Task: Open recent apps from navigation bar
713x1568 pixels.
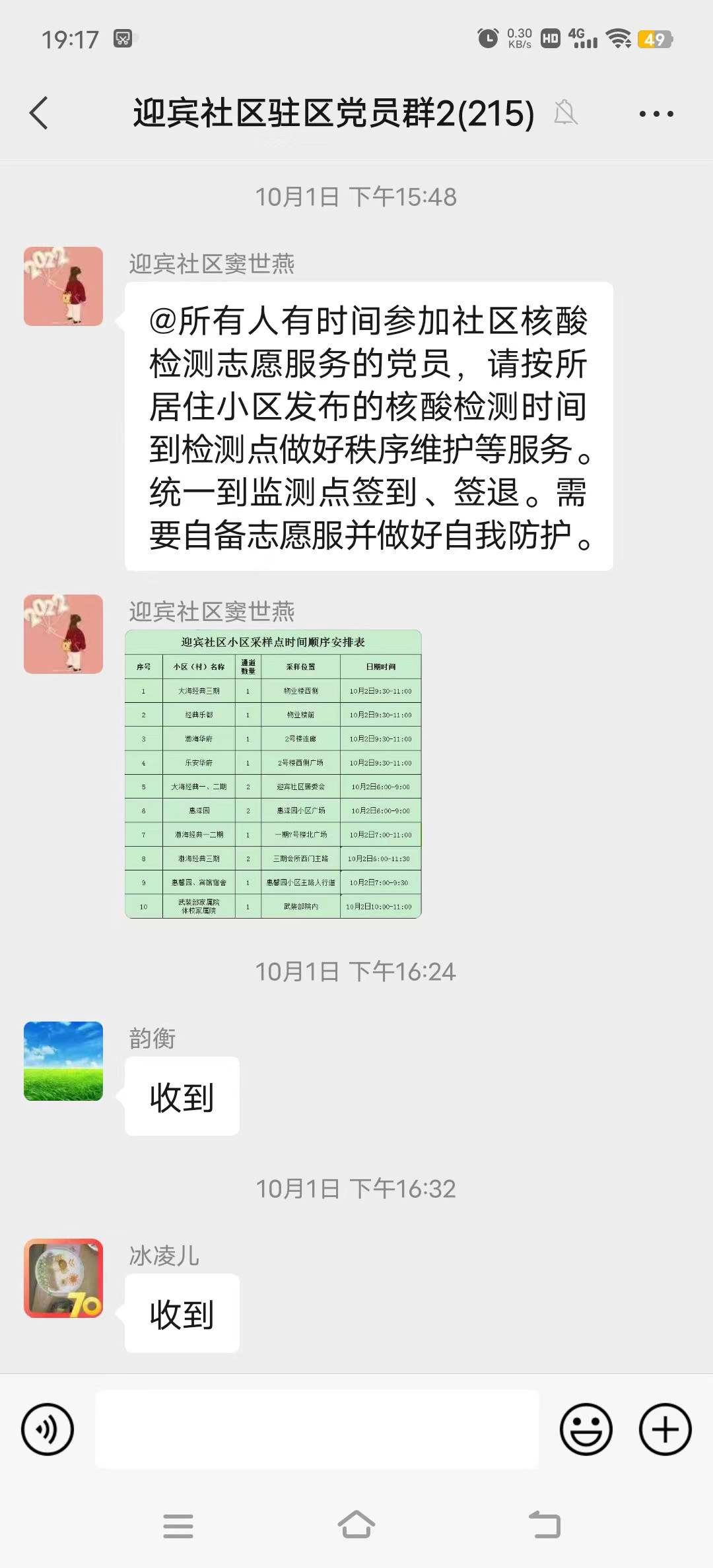Action: tap(178, 1526)
